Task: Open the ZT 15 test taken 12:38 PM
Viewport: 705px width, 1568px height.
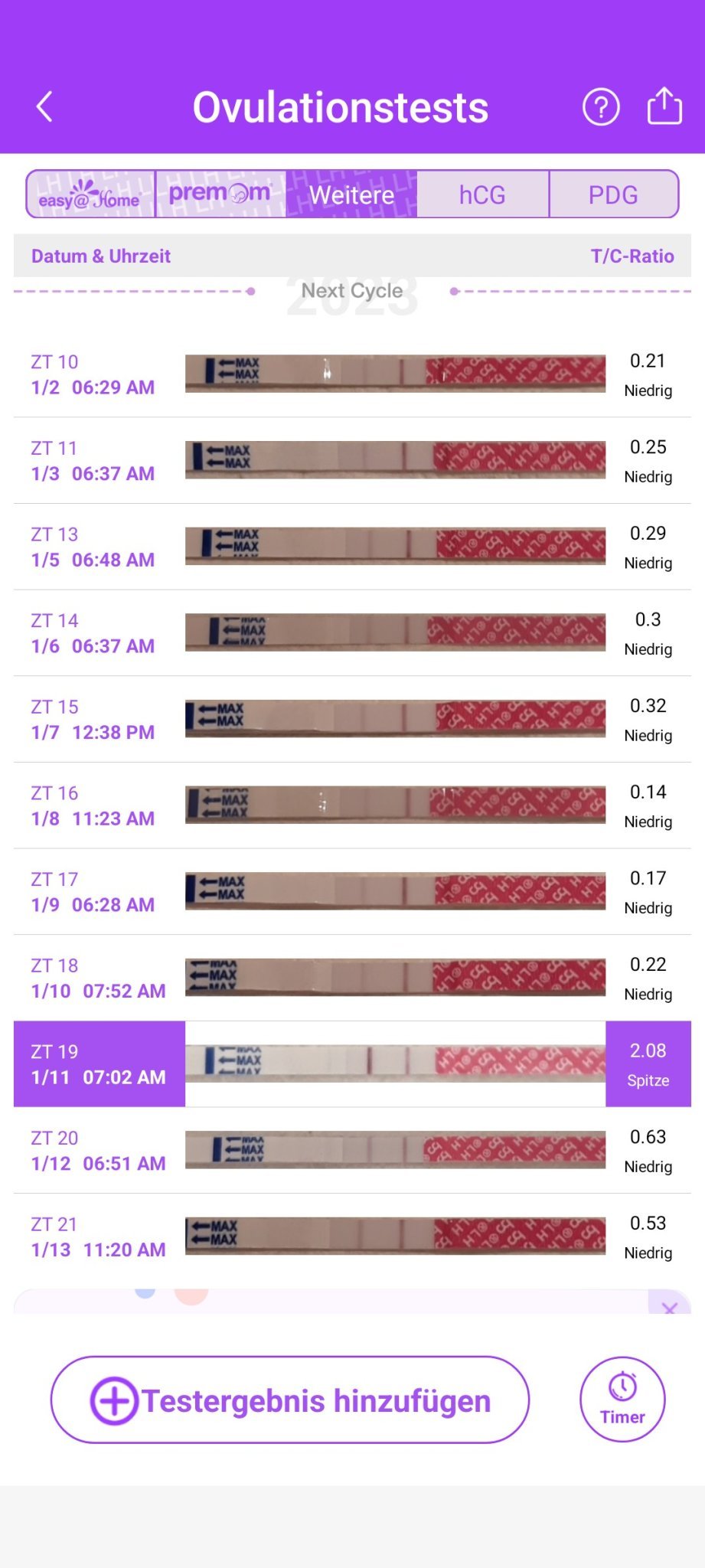Action: click(352, 720)
